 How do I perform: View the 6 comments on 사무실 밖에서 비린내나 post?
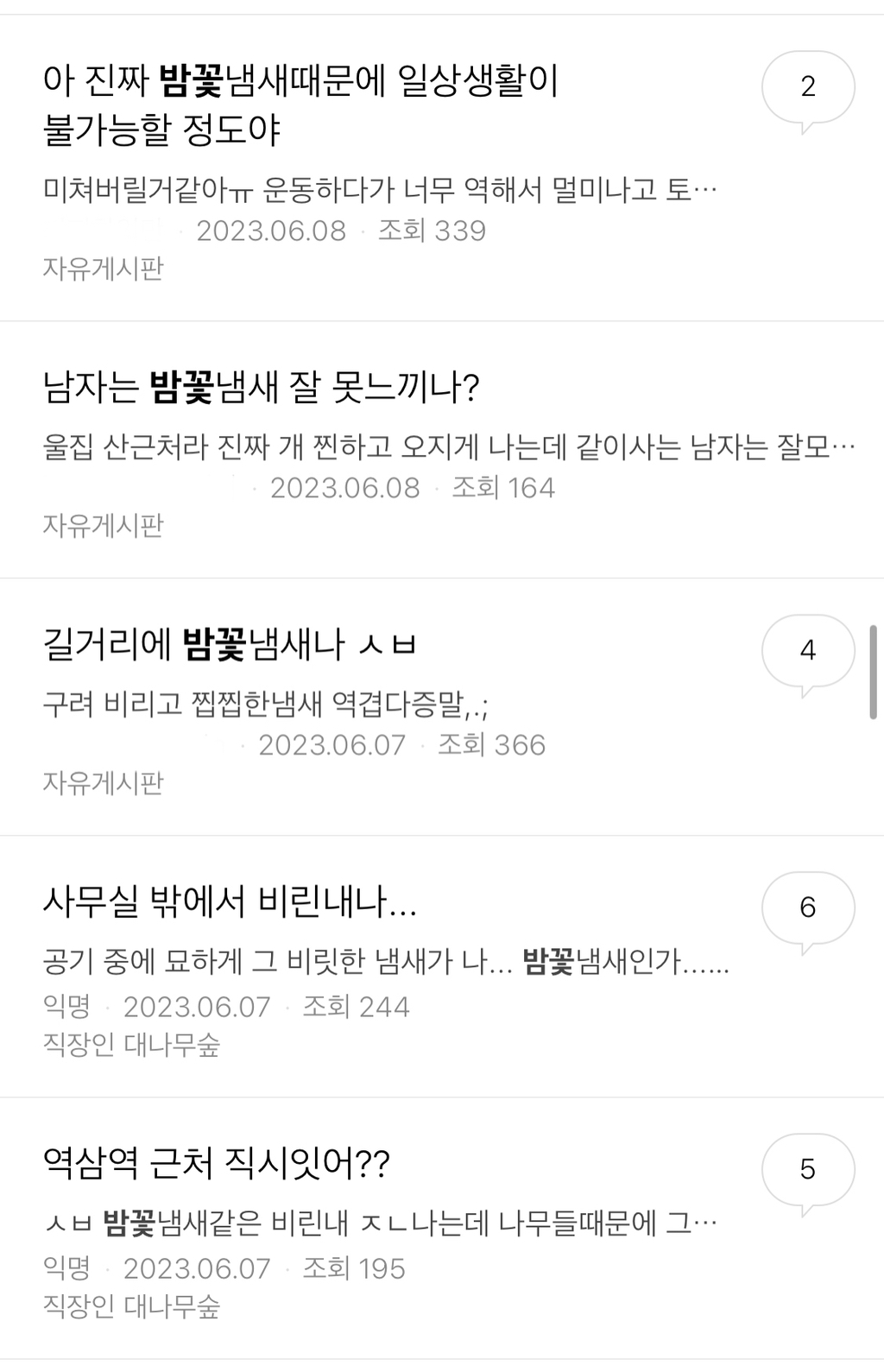(x=807, y=908)
